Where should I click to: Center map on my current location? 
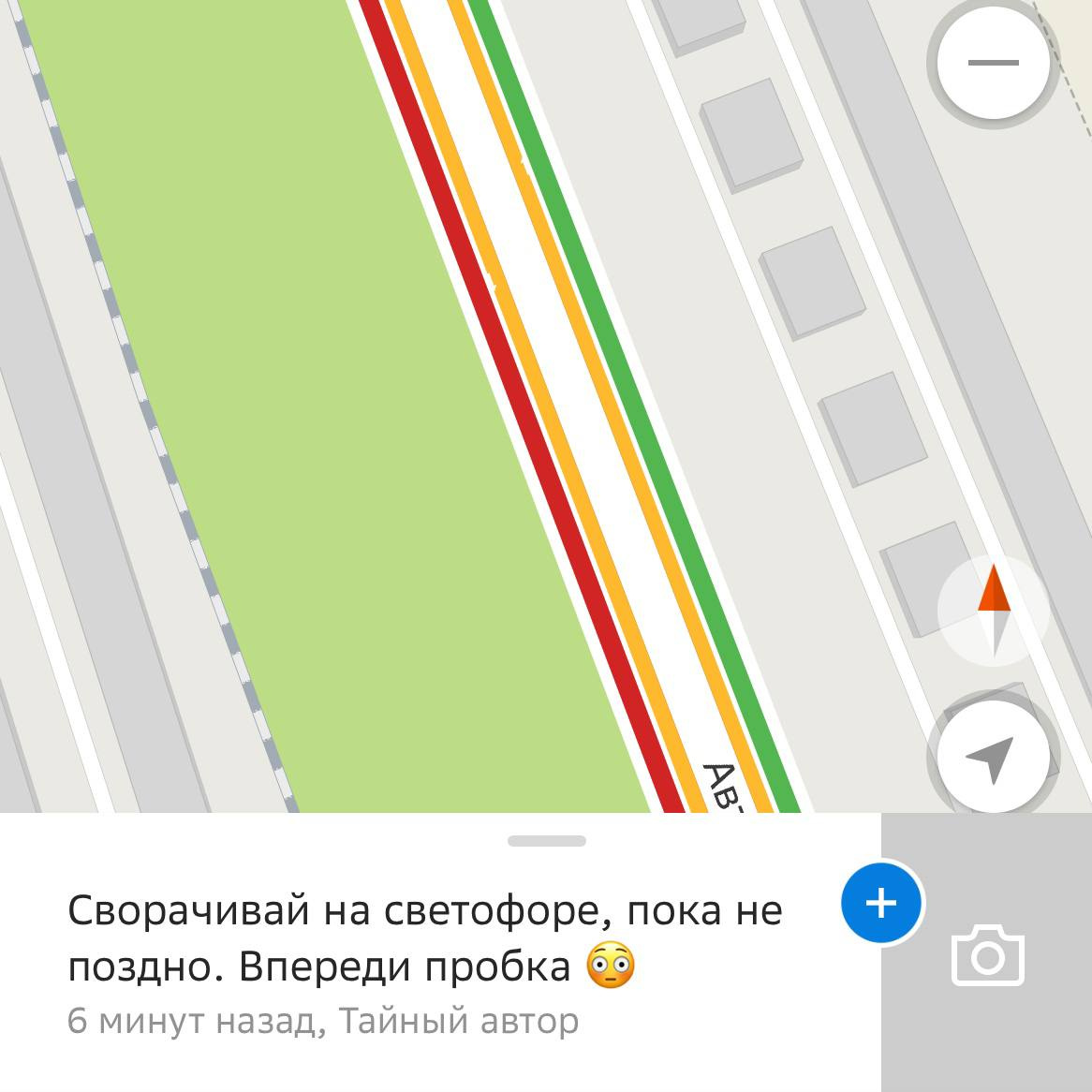pos(993,759)
